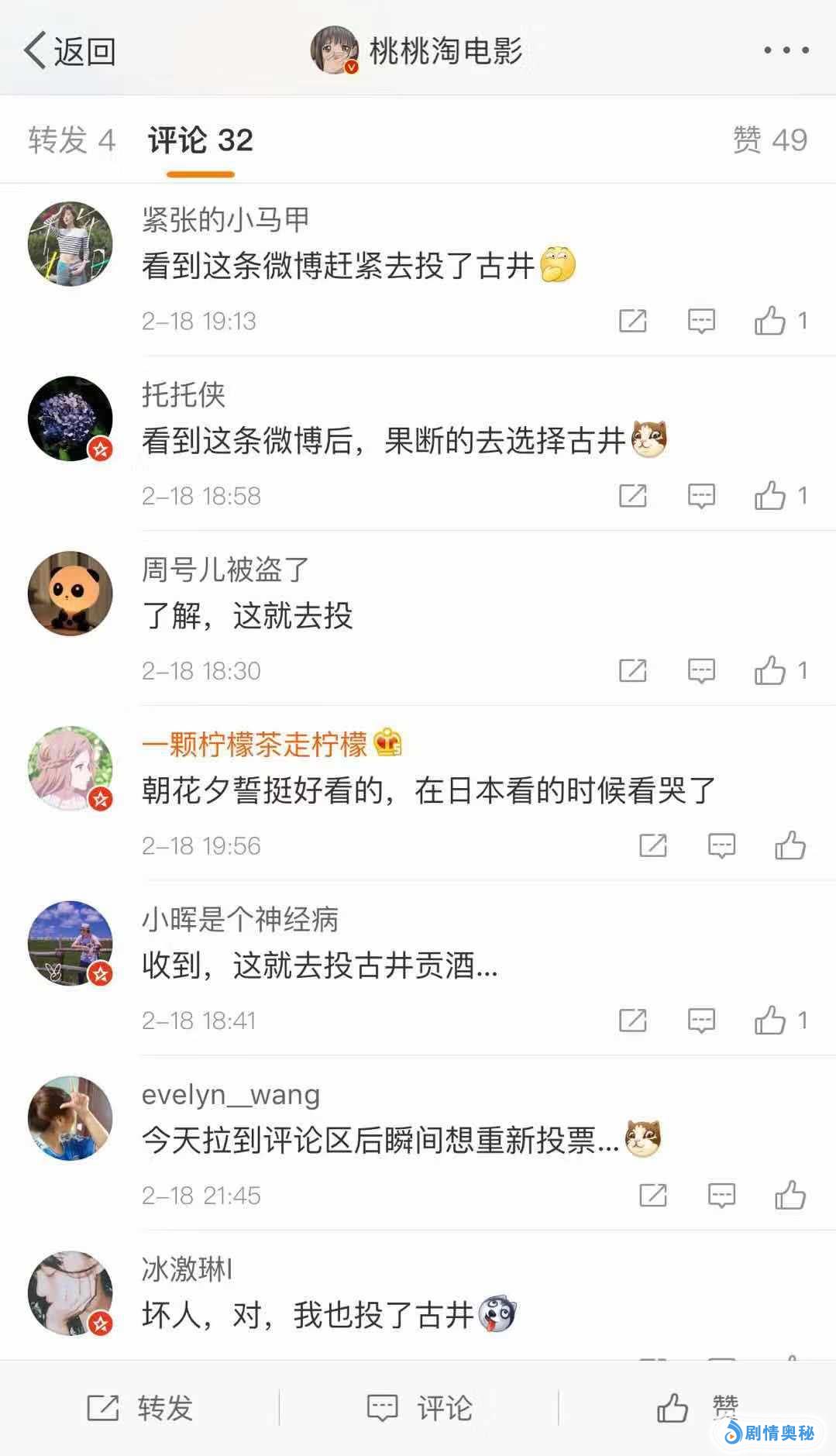Repost the comment by 小晖是个神经病
The image size is (836, 1456).
[x=632, y=1021]
